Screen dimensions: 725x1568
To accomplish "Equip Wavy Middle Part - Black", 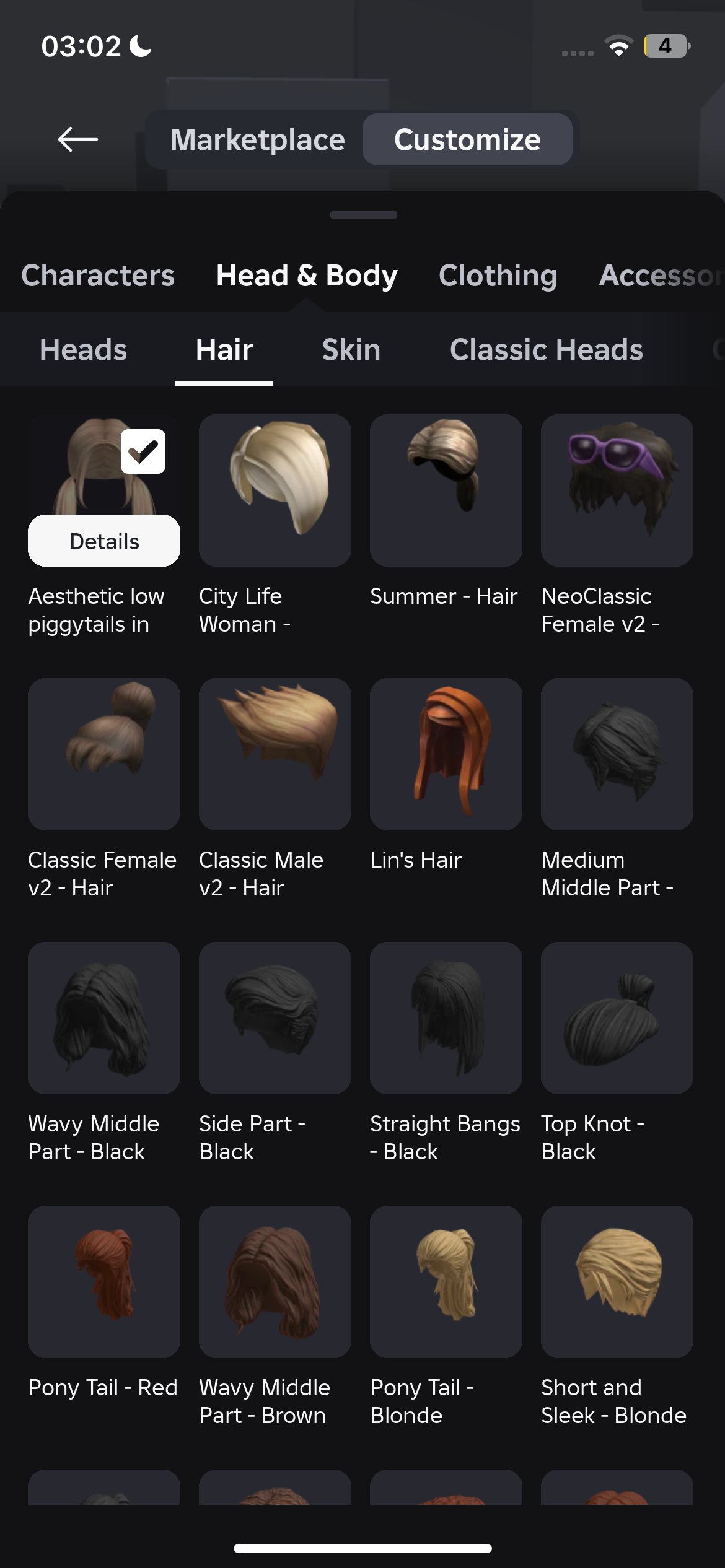I will (104, 1018).
